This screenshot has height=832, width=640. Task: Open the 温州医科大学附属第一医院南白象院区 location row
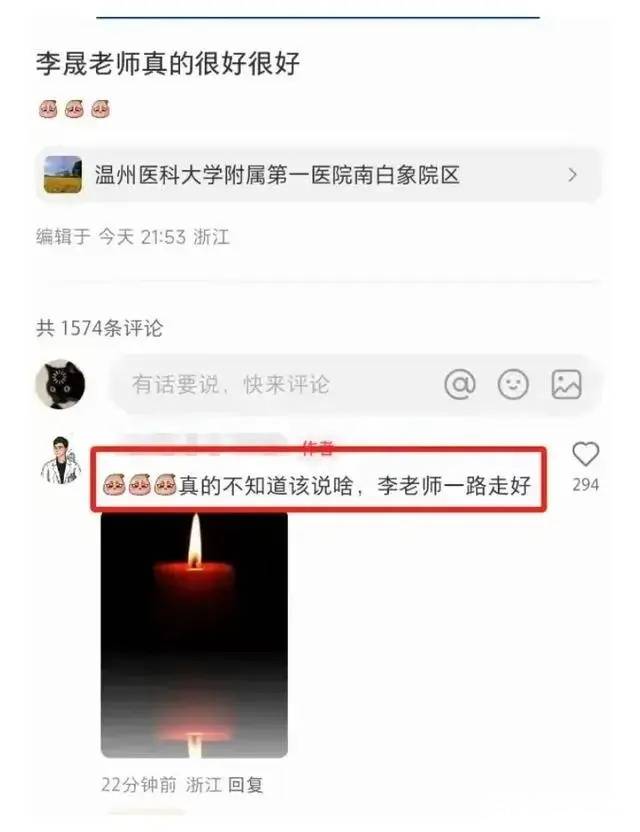click(x=318, y=175)
